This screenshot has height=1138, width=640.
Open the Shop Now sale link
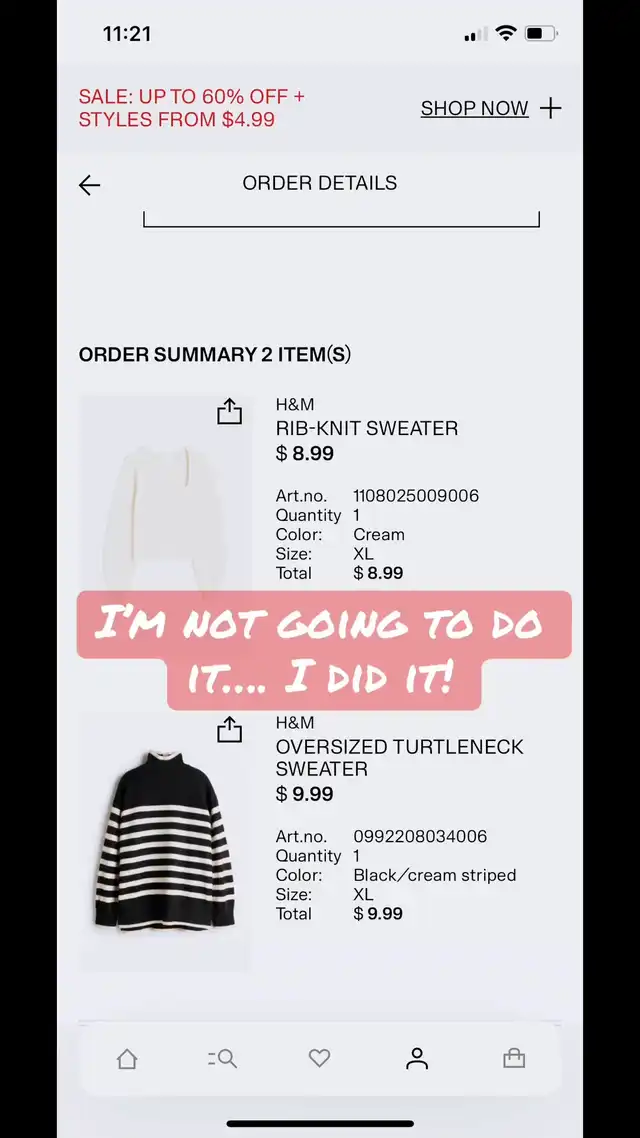click(x=475, y=108)
